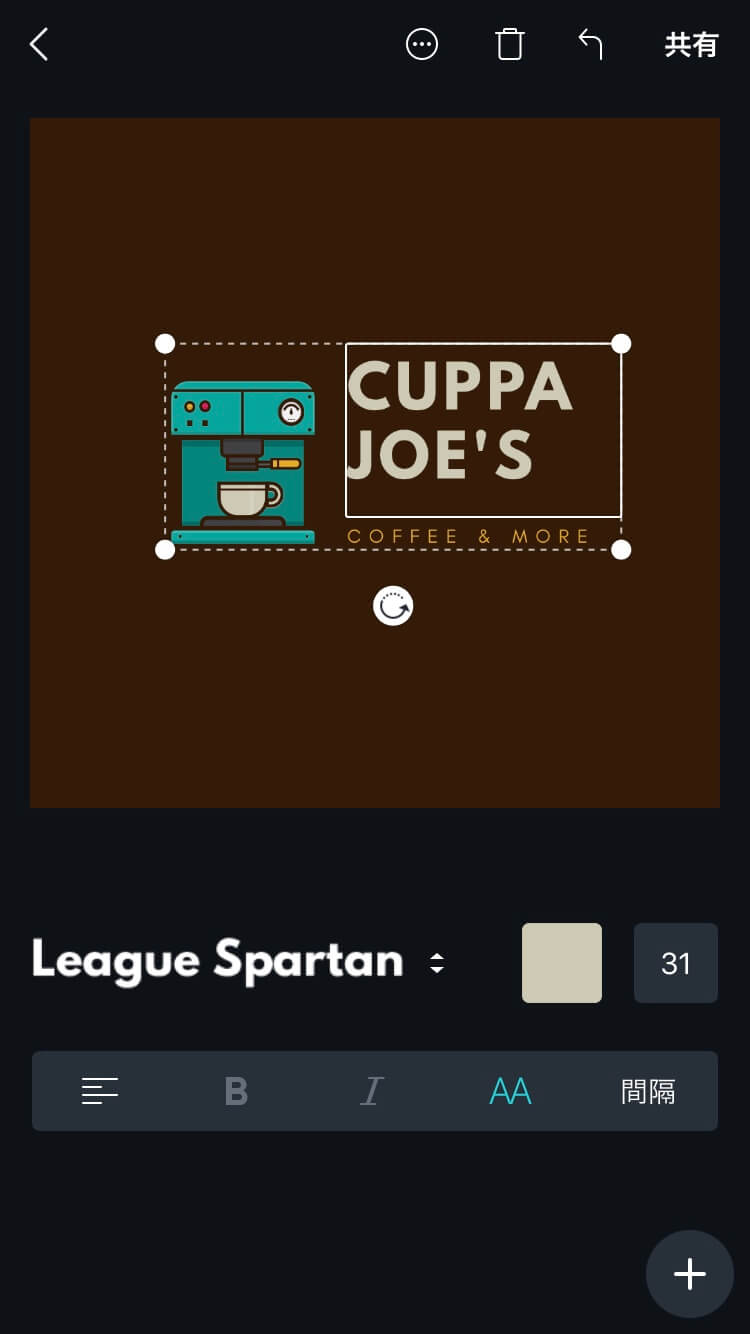Toggle bold formatting
This screenshot has height=1334, width=750.
(236, 1091)
